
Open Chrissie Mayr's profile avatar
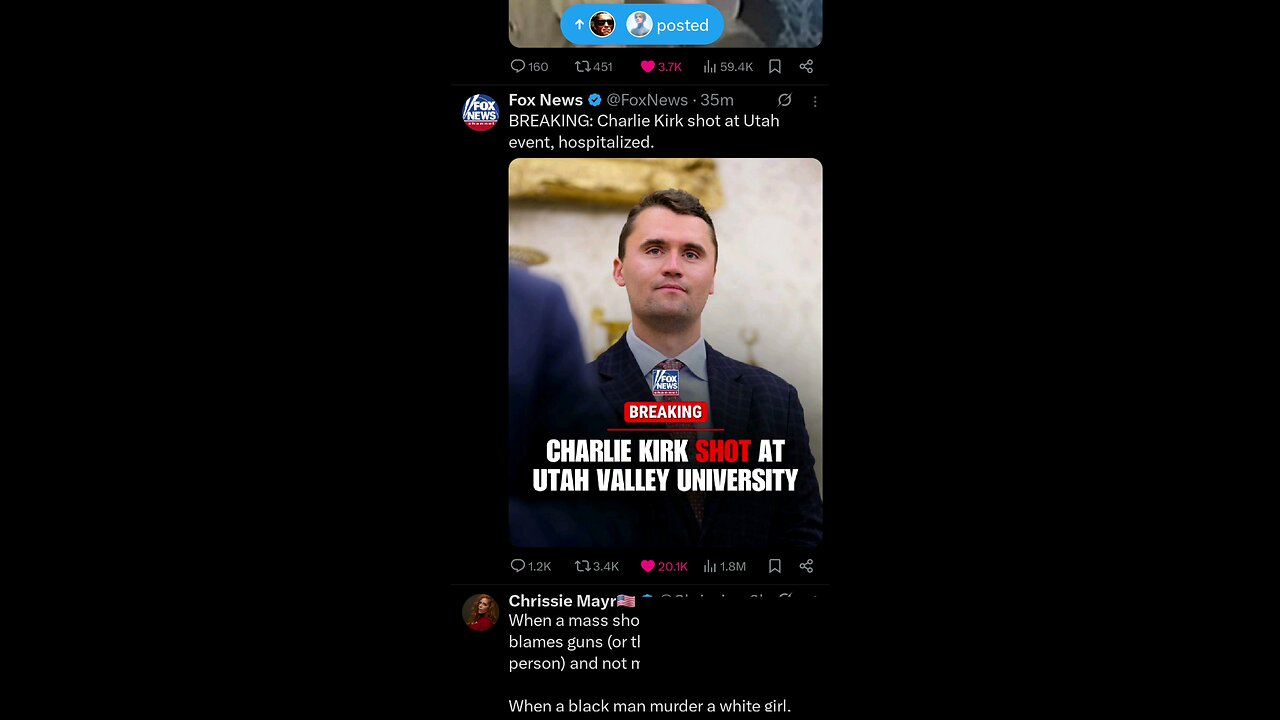480,612
